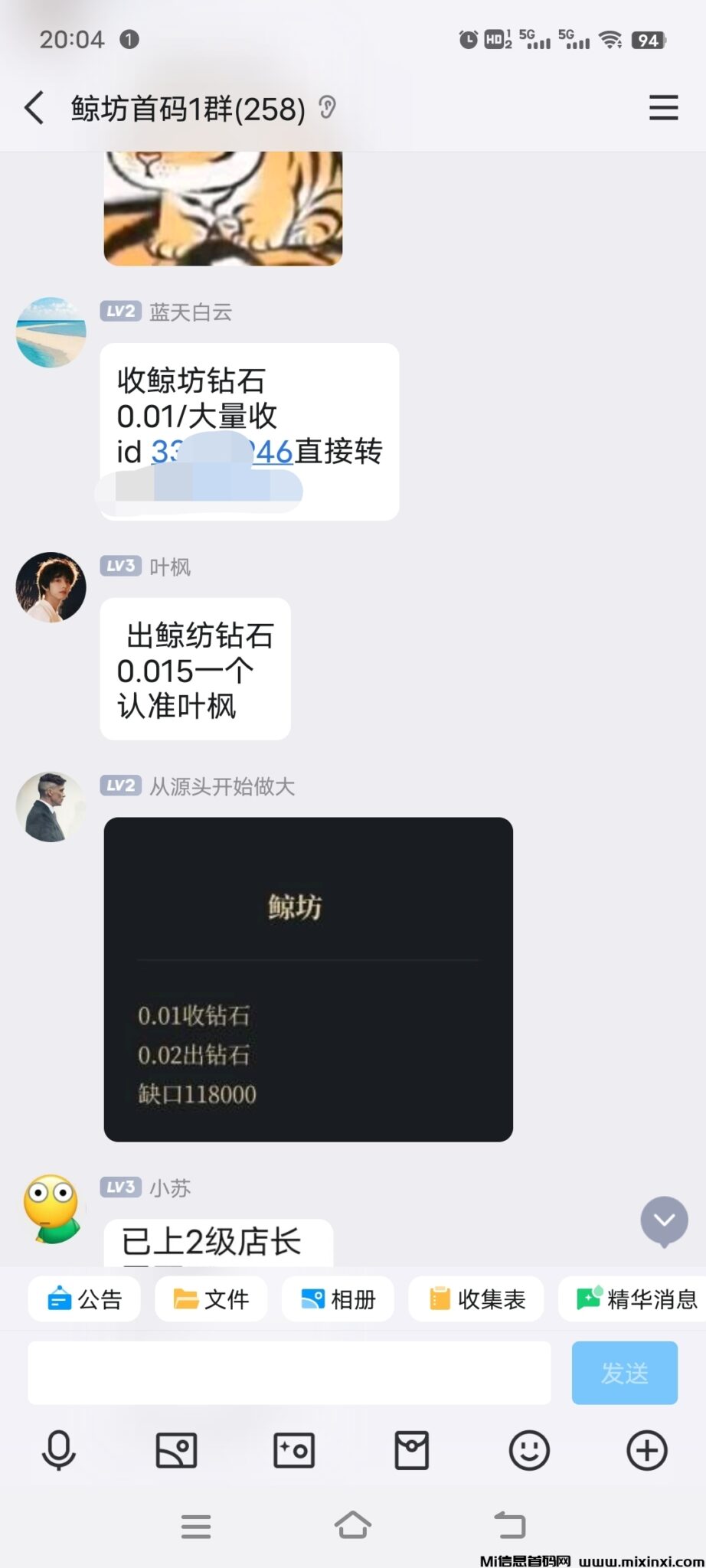Open 相册 group album

pos(338,1298)
